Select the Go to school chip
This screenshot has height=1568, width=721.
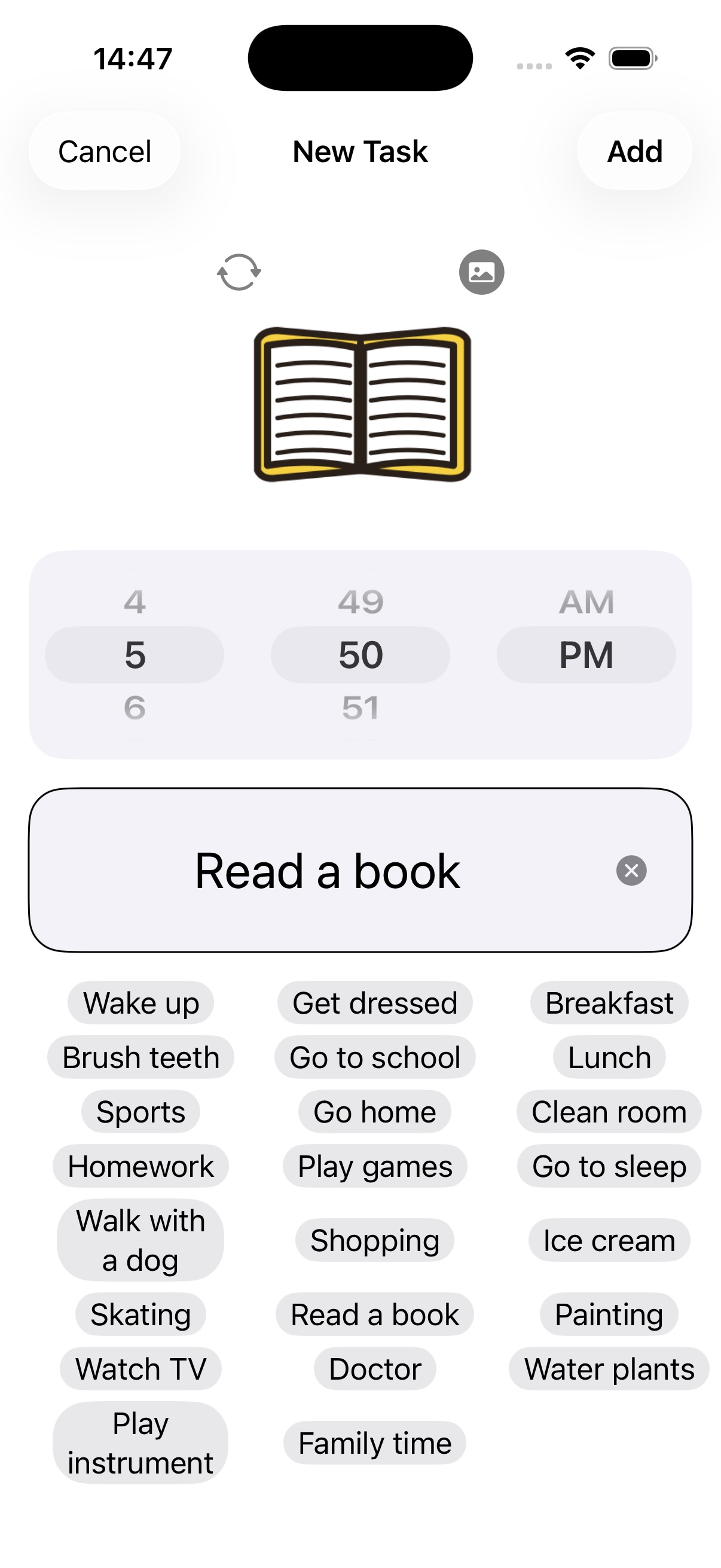click(x=375, y=1057)
